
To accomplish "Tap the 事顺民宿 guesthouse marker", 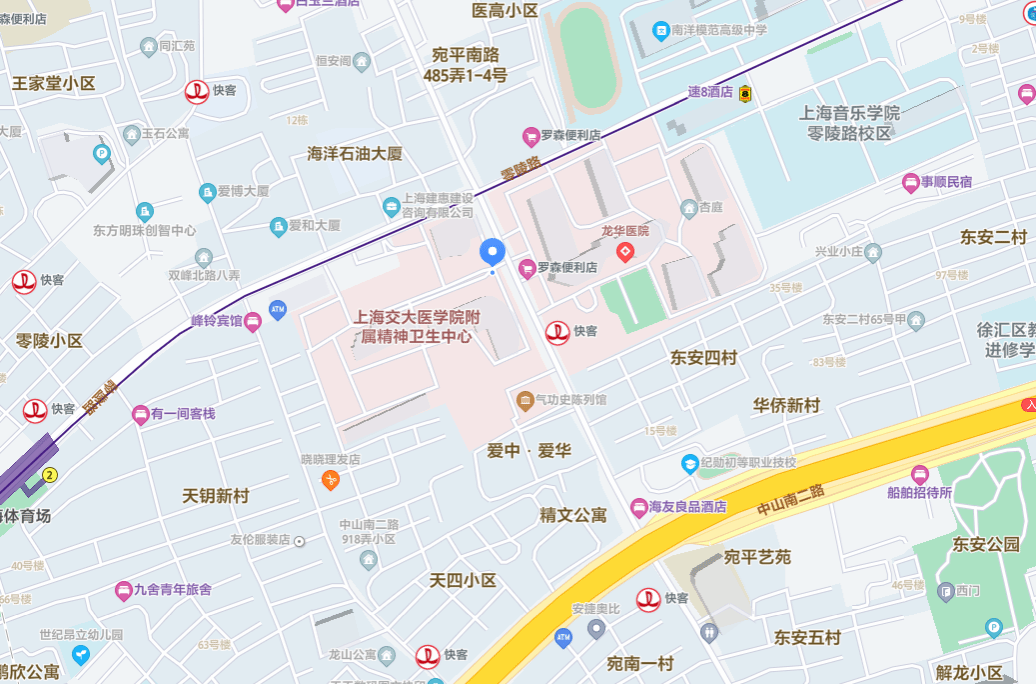I will (x=910, y=182).
